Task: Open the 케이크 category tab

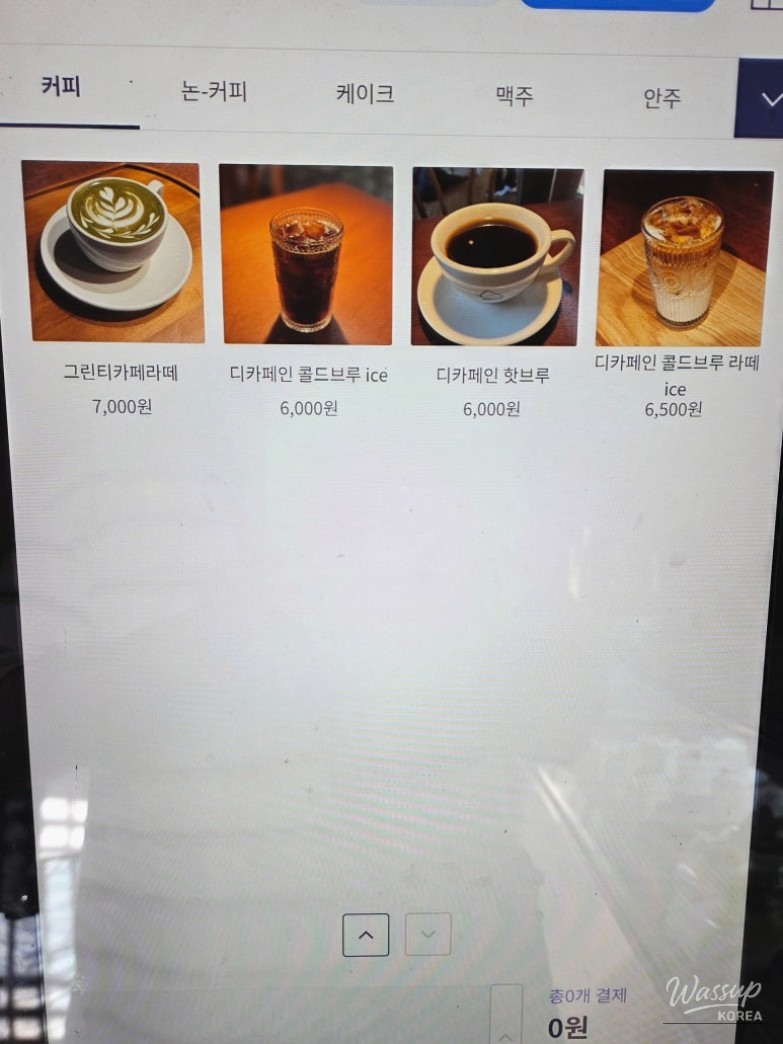Action: (x=365, y=95)
